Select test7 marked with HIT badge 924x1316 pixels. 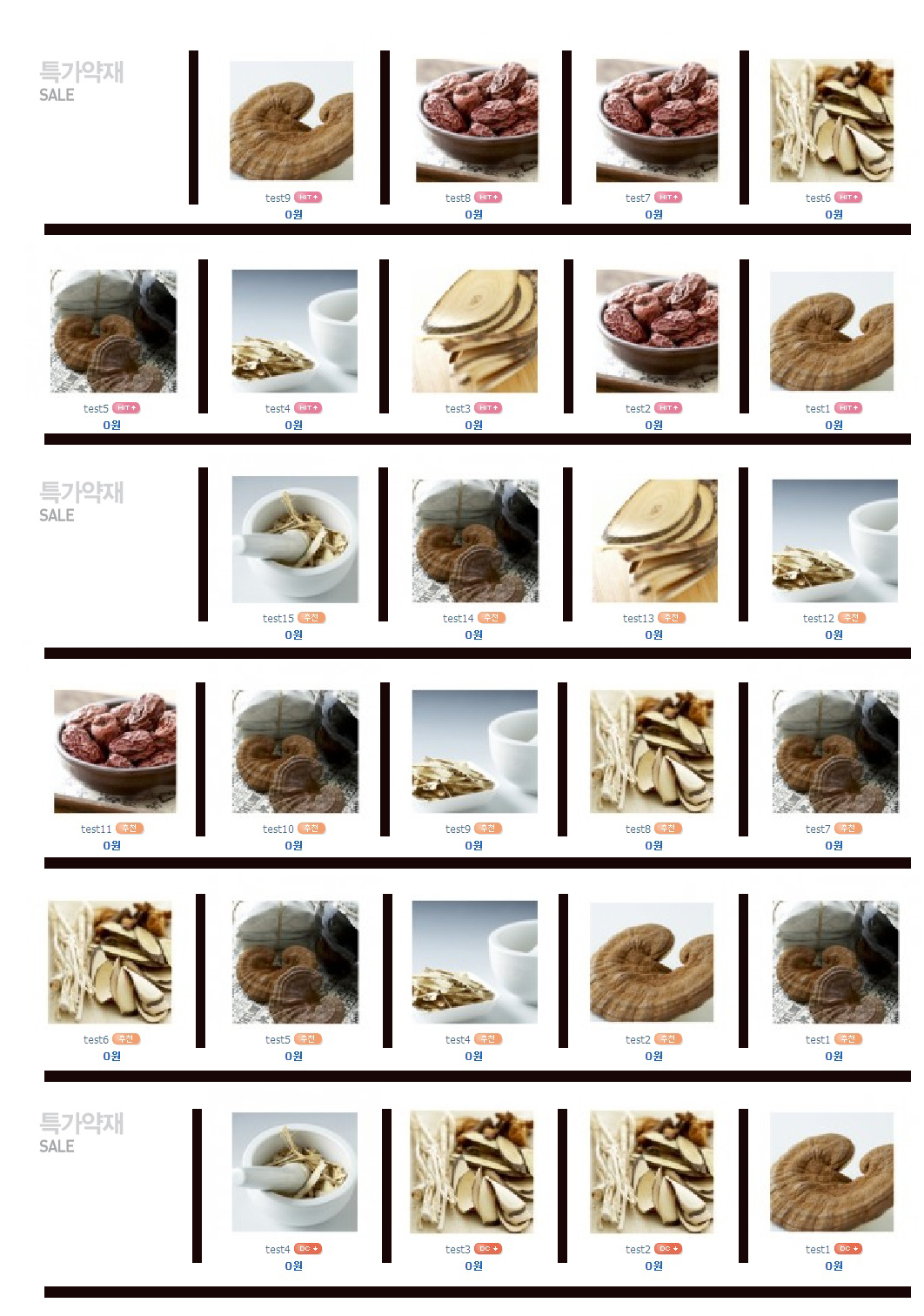[657, 121]
